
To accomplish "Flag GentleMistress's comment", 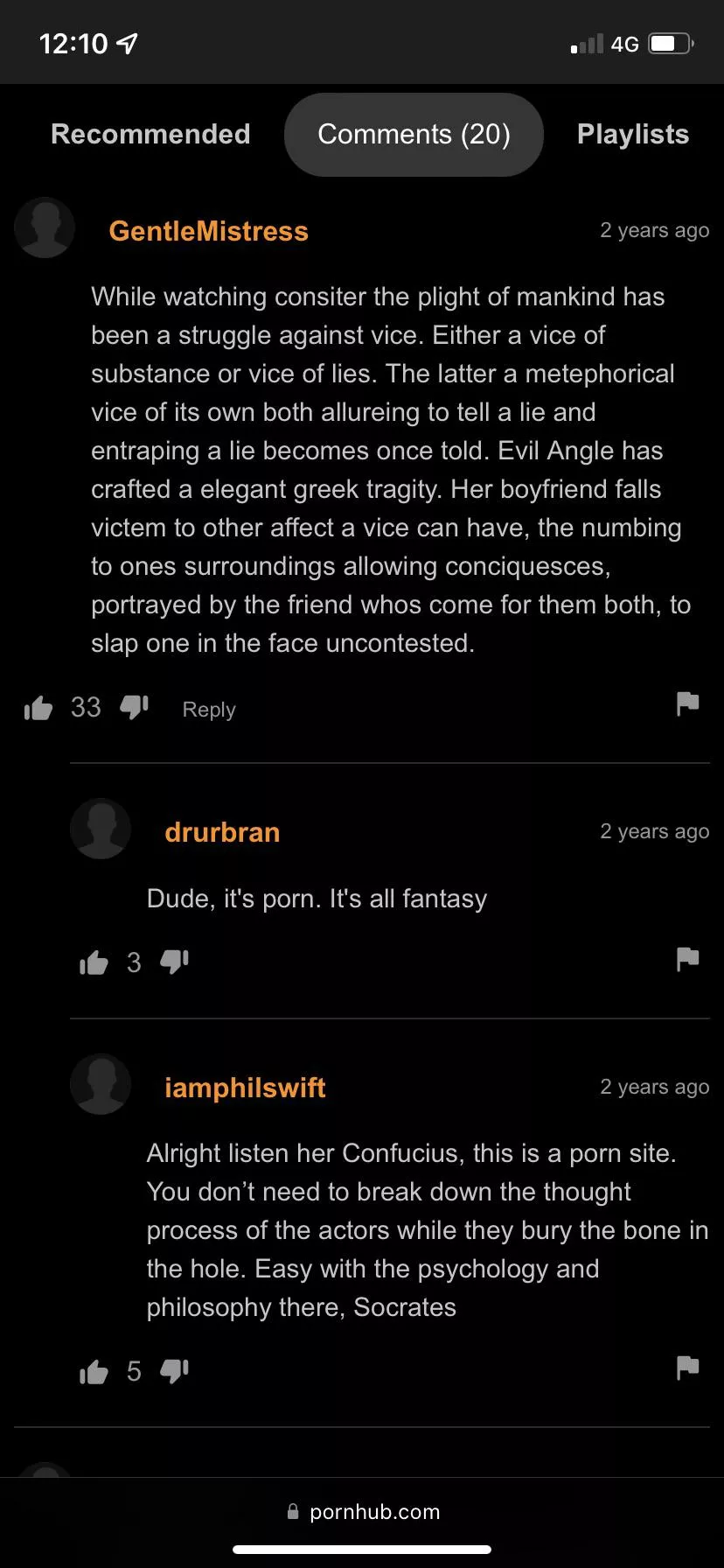I will pos(687,703).
